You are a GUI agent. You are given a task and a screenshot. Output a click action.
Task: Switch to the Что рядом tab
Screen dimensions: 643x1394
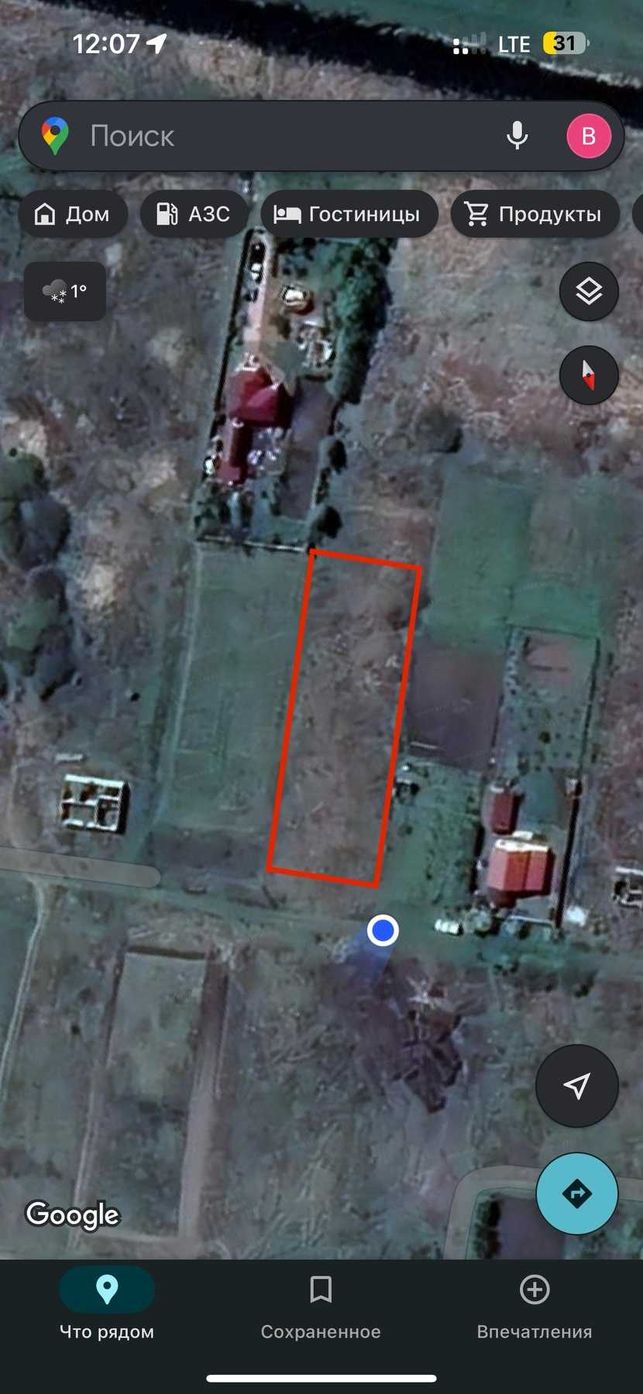[107, 1305]
